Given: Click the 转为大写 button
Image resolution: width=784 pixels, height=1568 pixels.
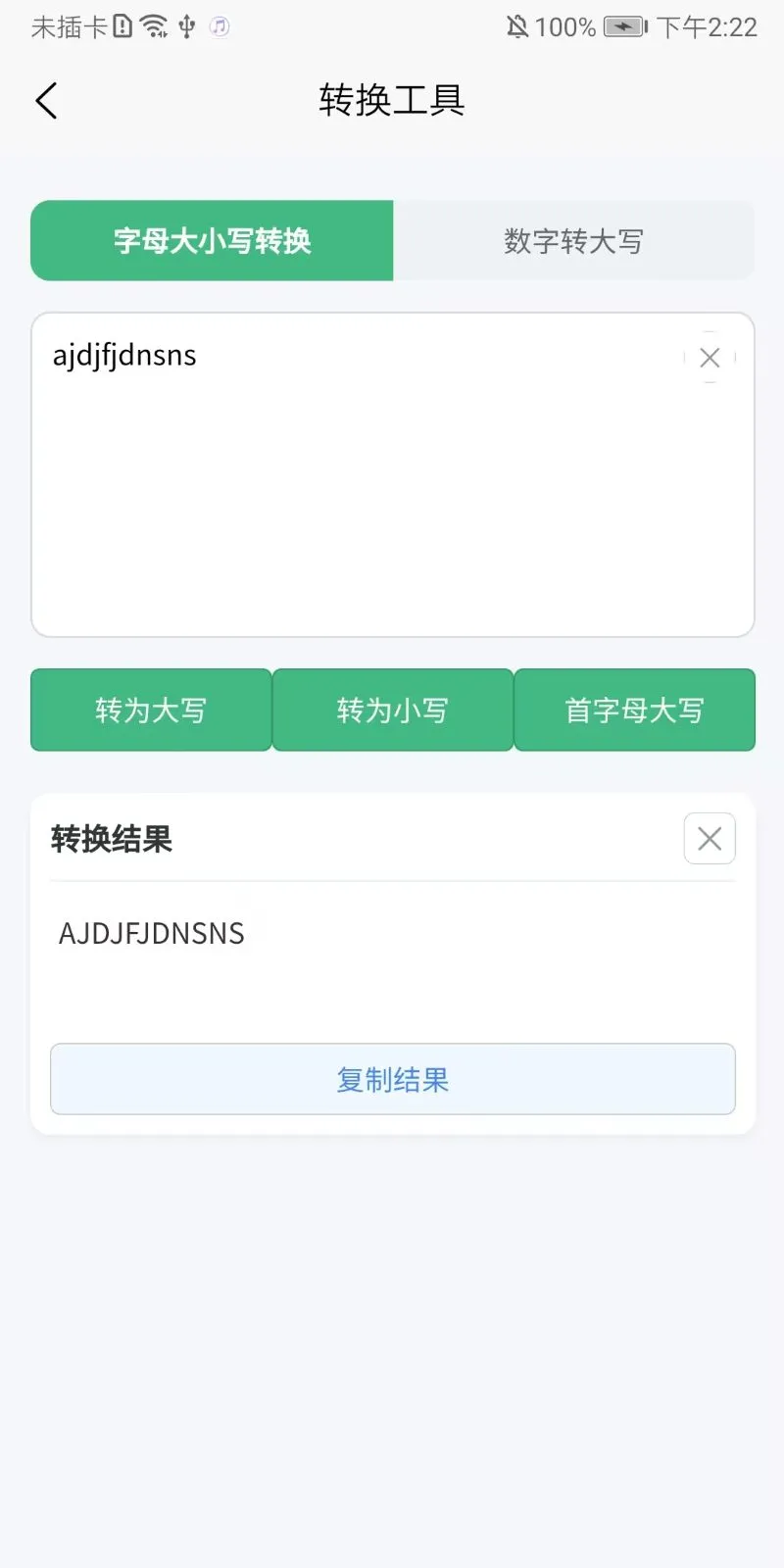Looking at the screenshot, I should pos(150,710).
